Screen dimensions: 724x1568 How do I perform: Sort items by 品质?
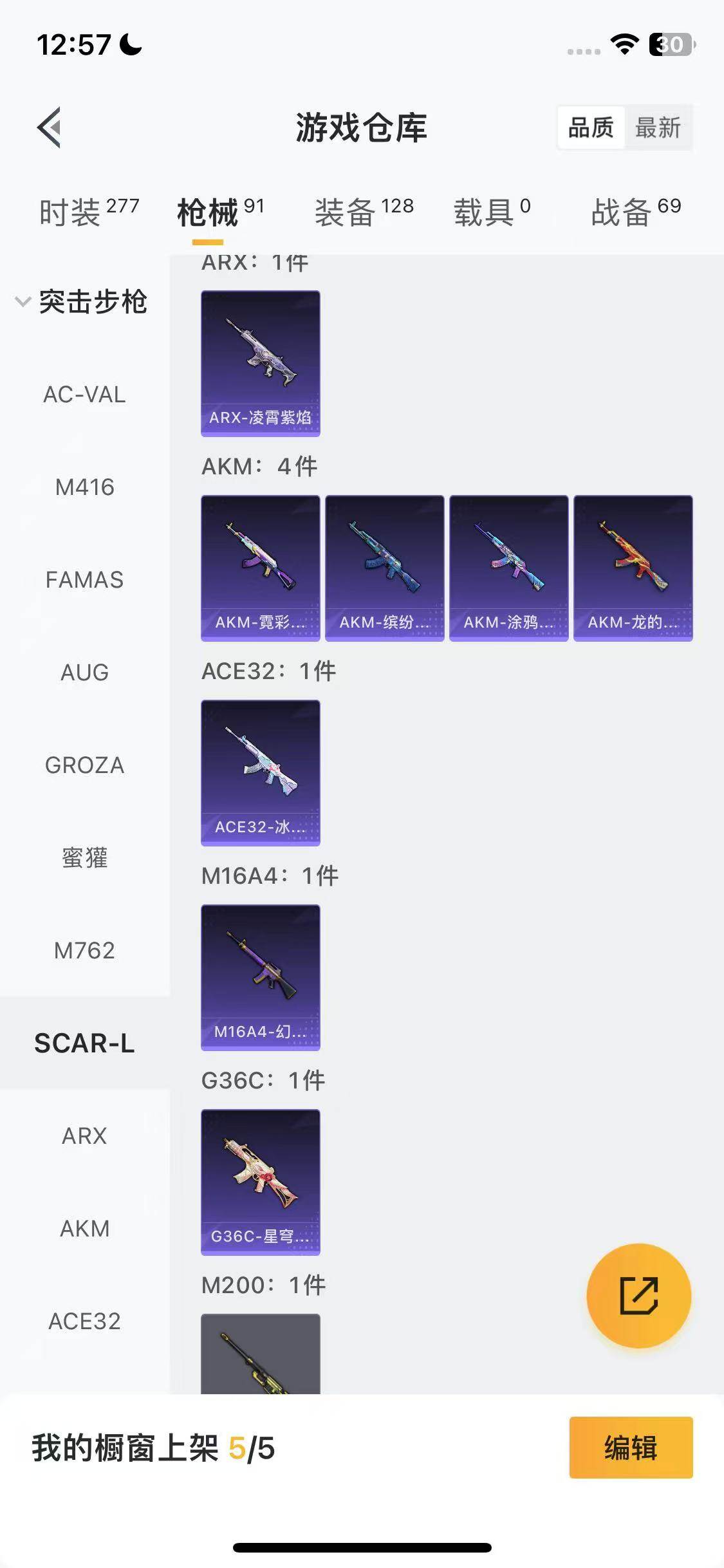click(x=591, y=127)
